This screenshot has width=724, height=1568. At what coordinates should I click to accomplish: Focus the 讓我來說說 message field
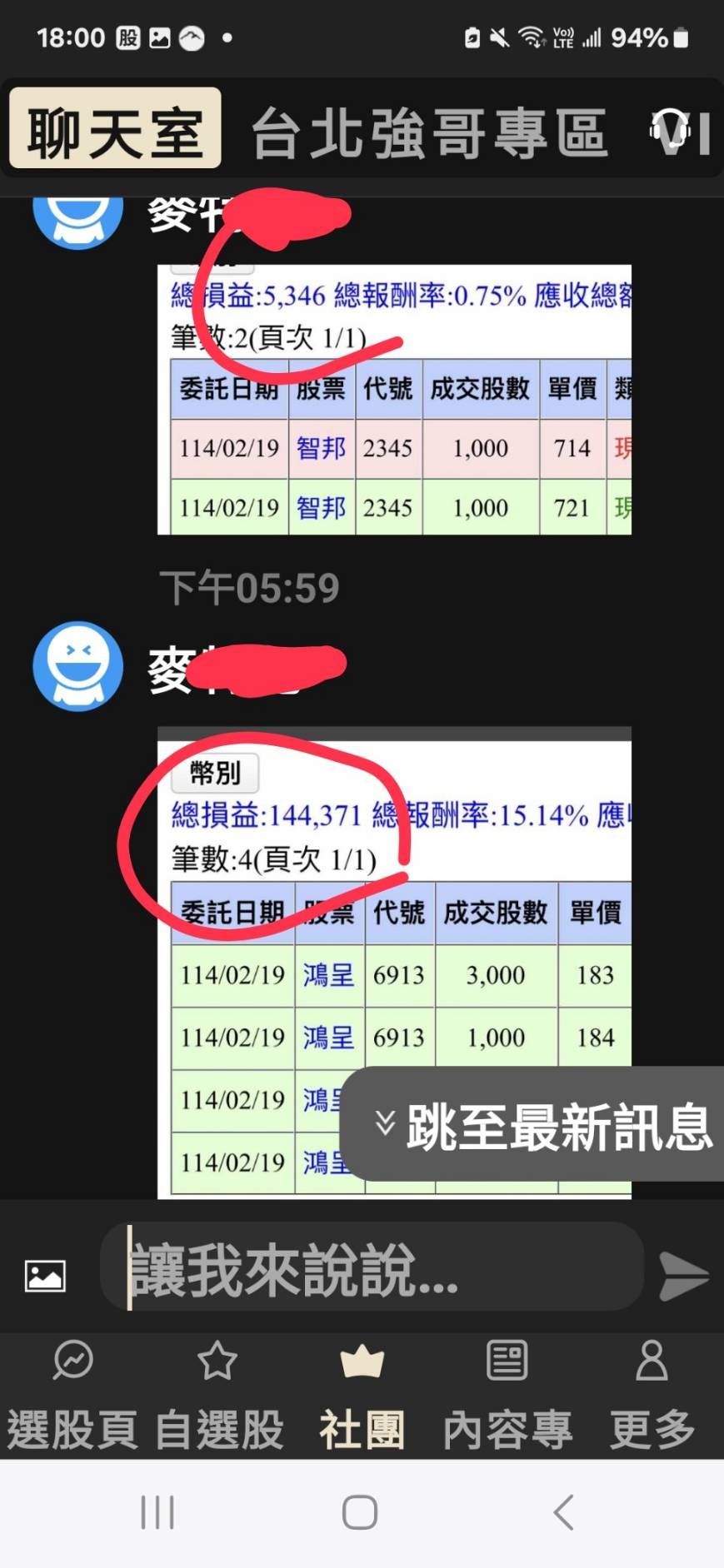coord(371,1269)
